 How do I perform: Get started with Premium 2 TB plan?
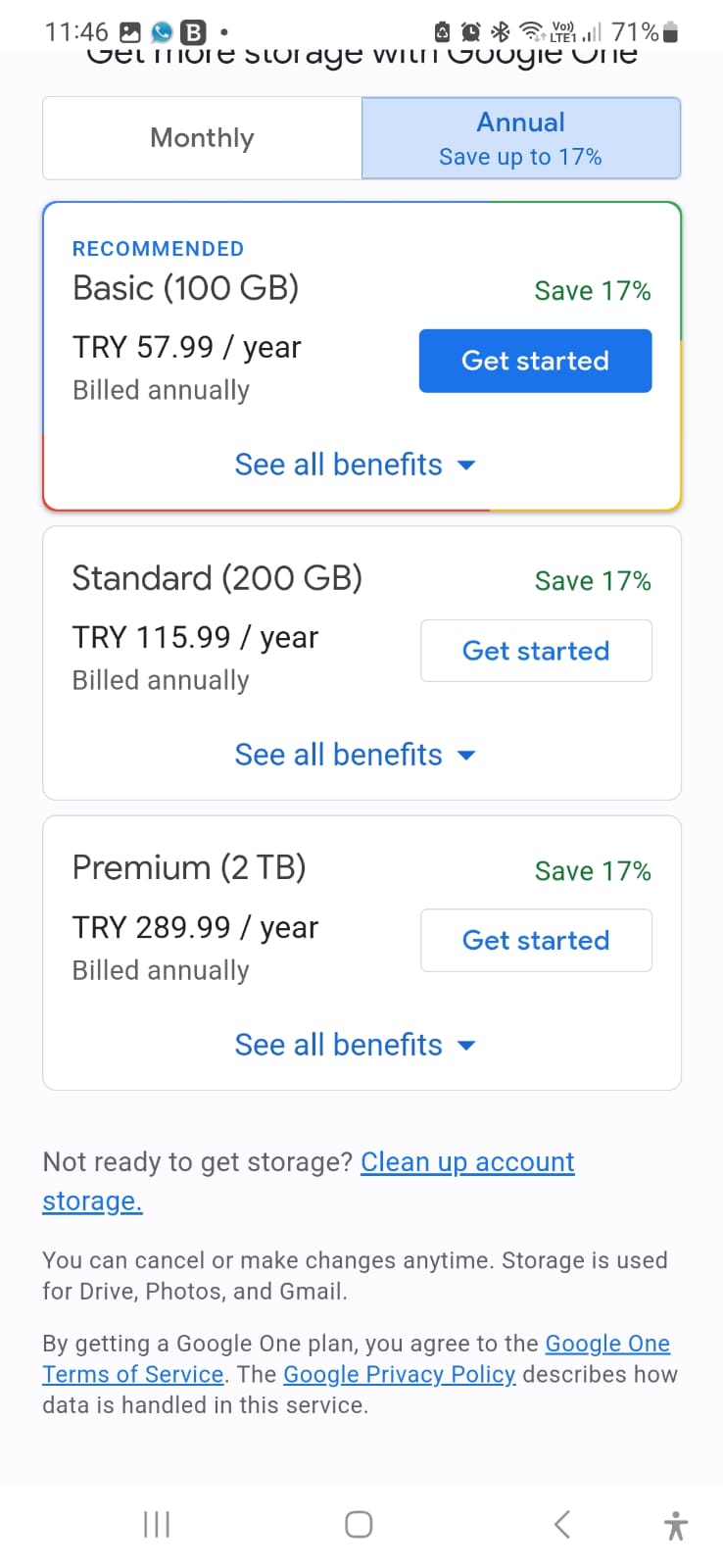coord(536,941)
